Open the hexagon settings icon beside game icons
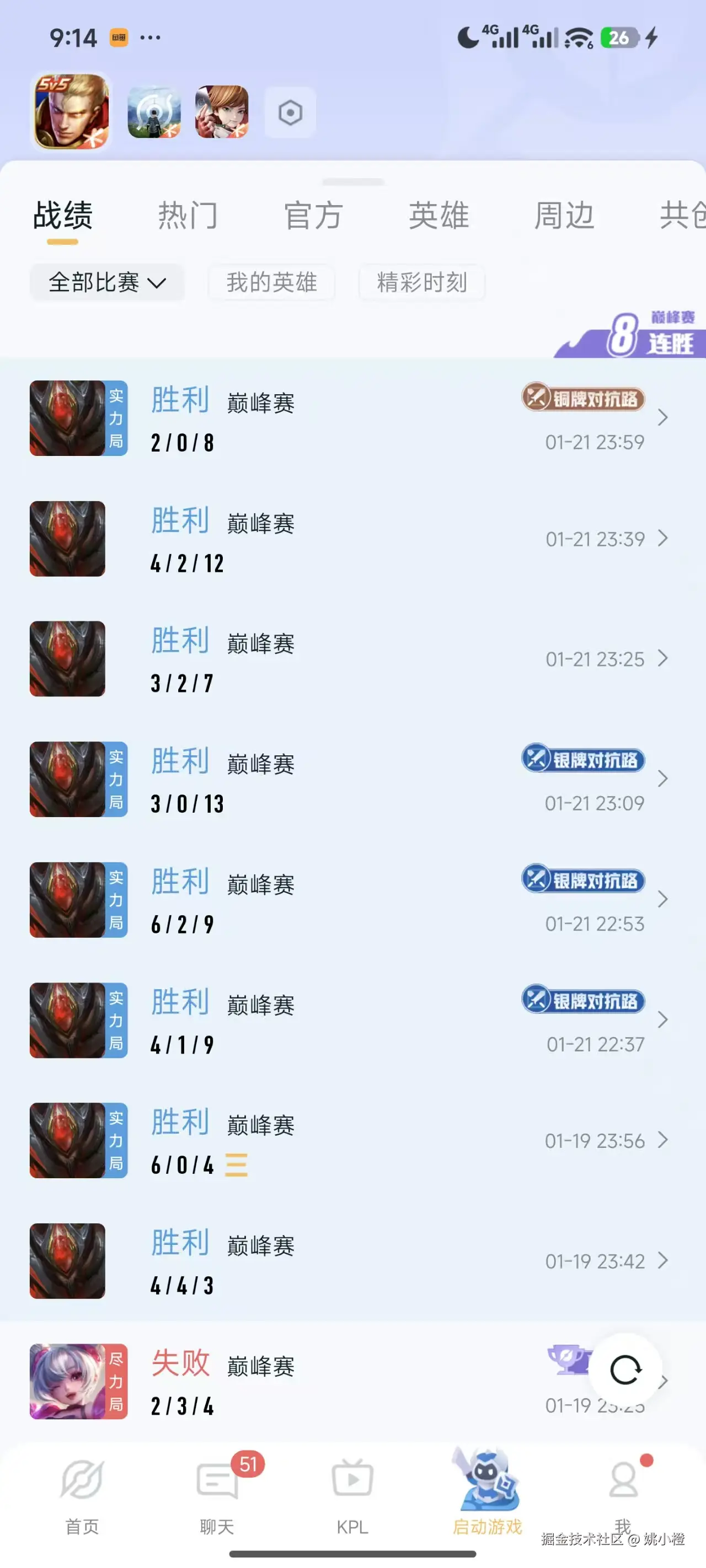Image resolution: width=706 pixels, height=1568 pixels. pyautogui.click(x=290, y=110)
